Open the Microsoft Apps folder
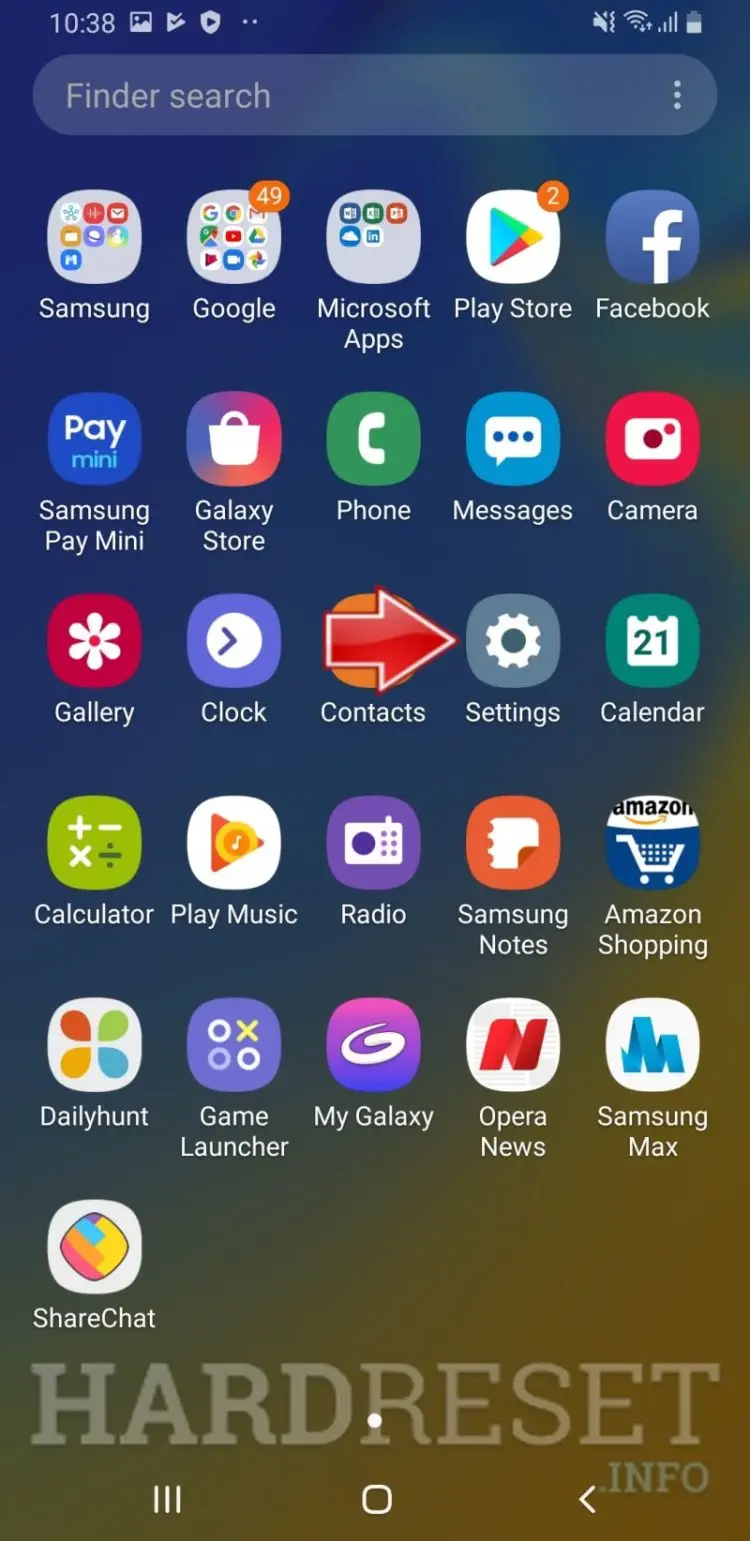The image size is (750, 1541). coord(373,238)
